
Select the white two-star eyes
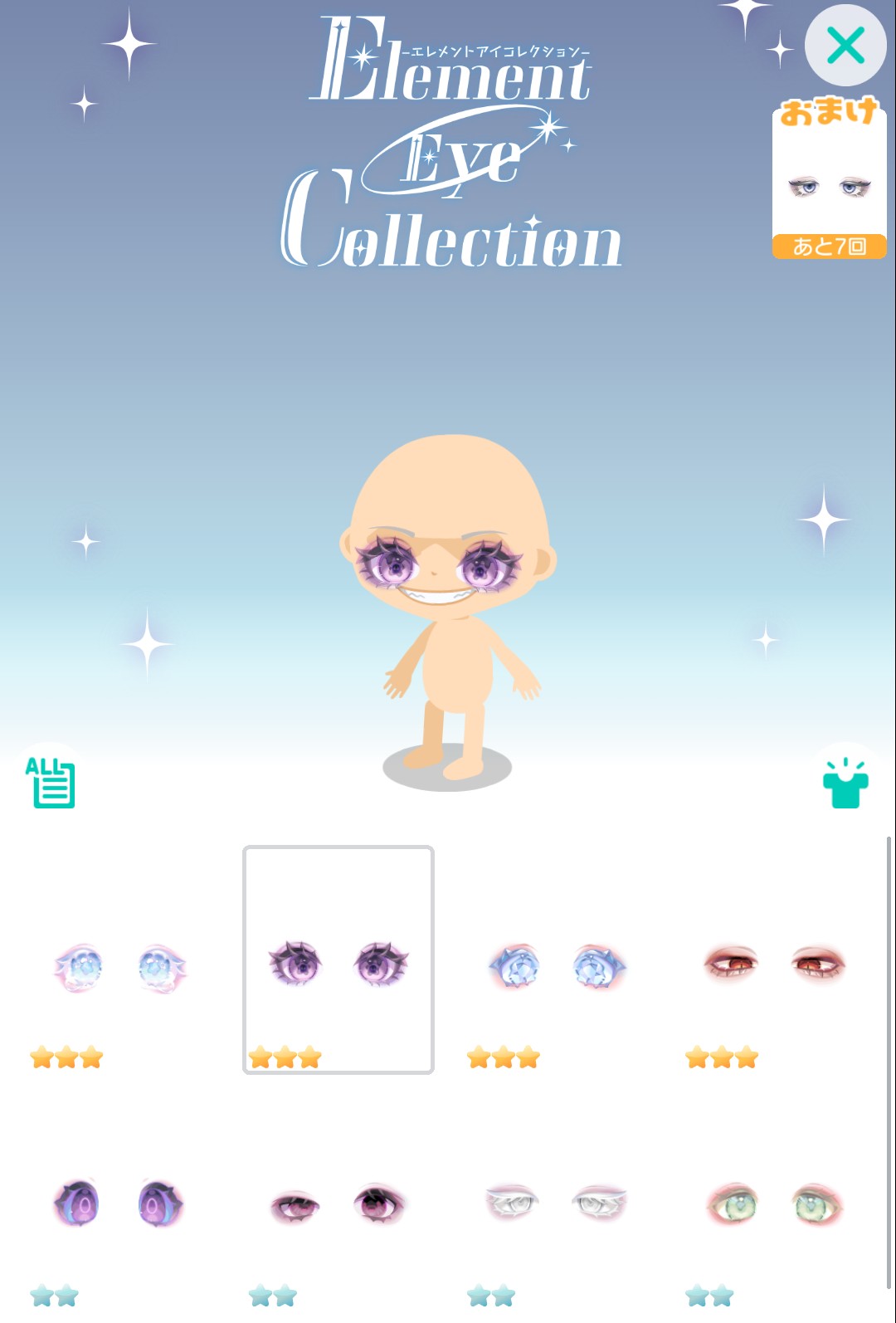click(557, 1203)
